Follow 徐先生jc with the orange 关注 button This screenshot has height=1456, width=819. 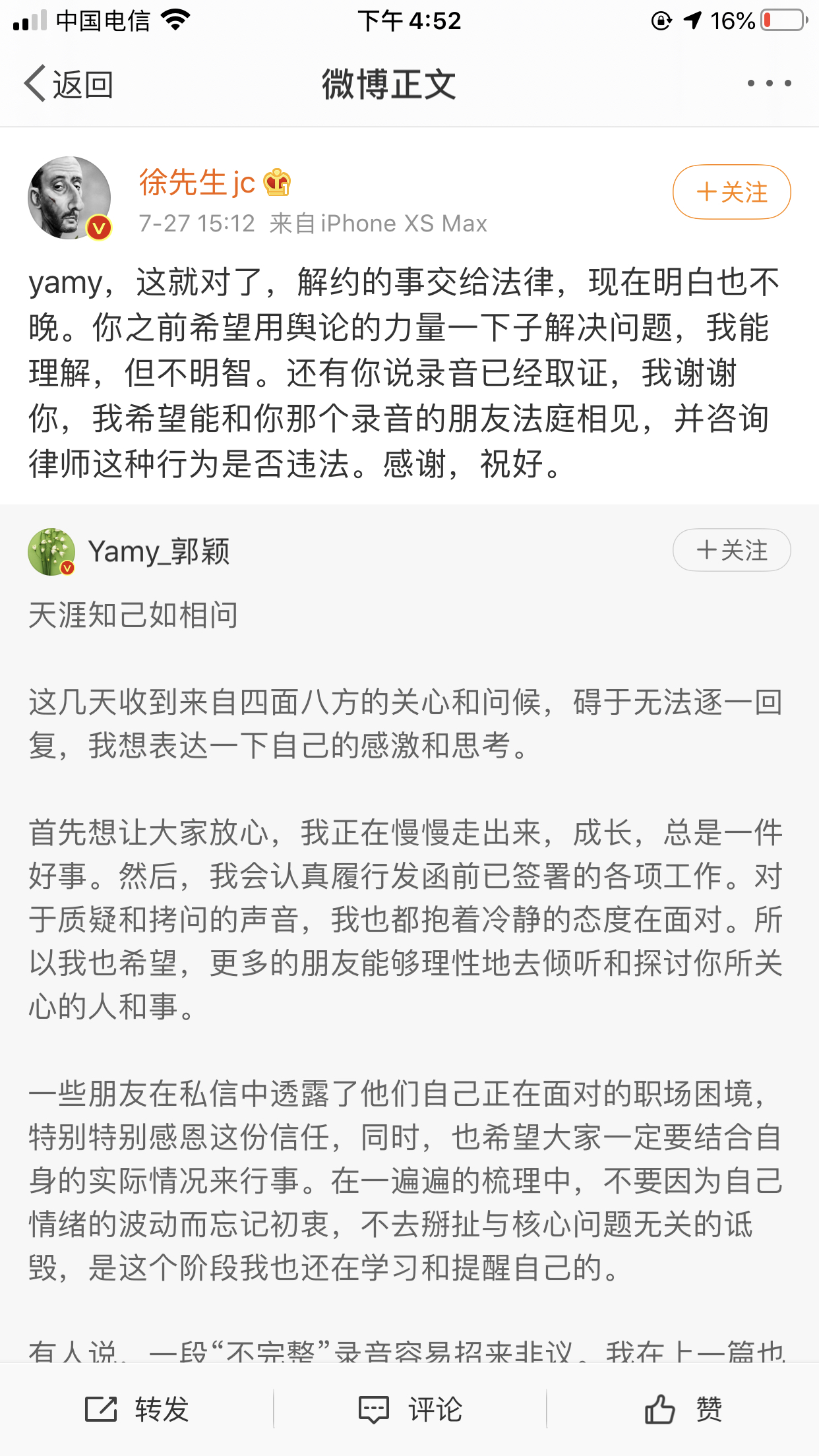(x=731, y=192)
